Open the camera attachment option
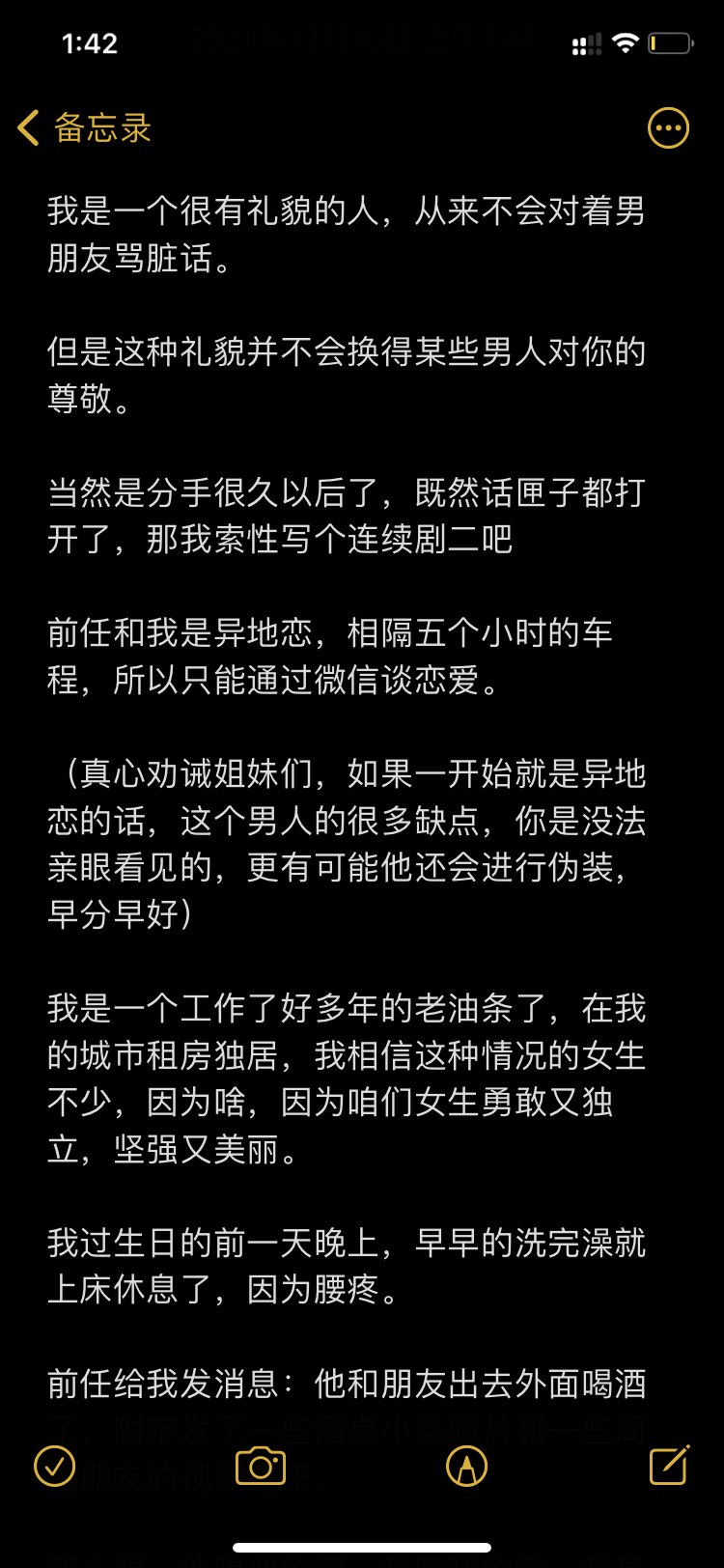The width and height of the screenshot is (724, 1568). [x=261, y=1466]
